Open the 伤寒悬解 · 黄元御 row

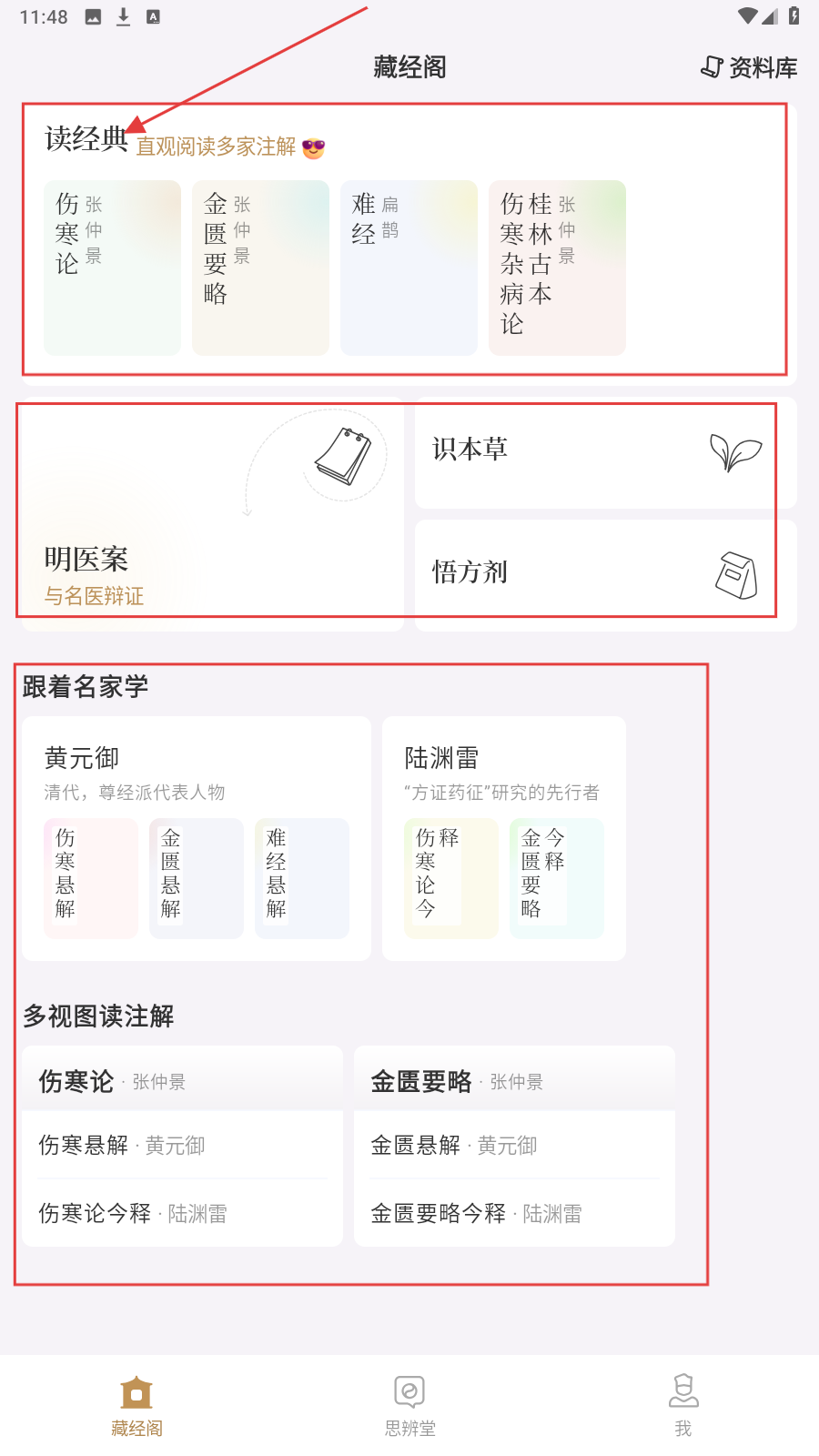tap(182, 1146)
